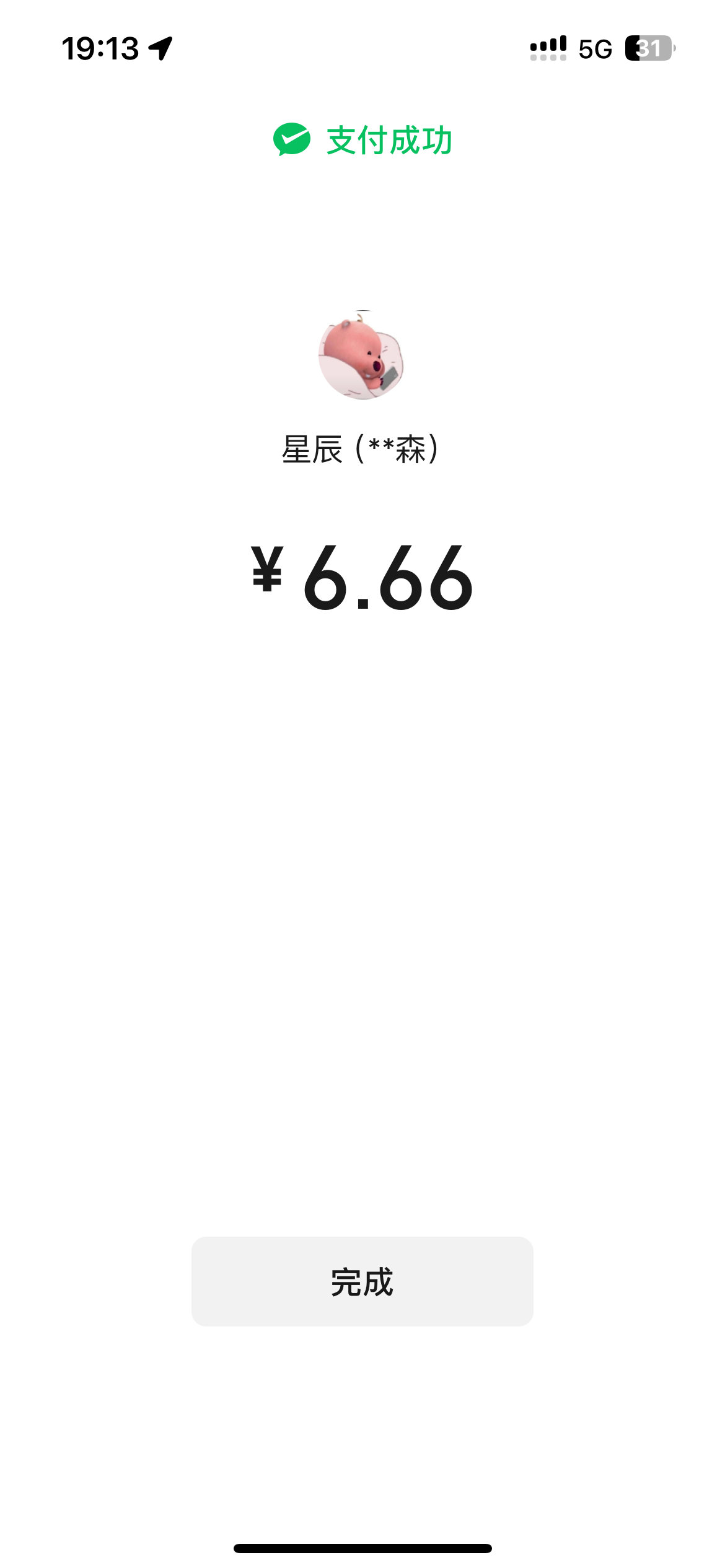Image resolution: width=725 pixels, height=1568 pixels.
Task: Tap the 完成 button to finish
Action: (362, 1281)
